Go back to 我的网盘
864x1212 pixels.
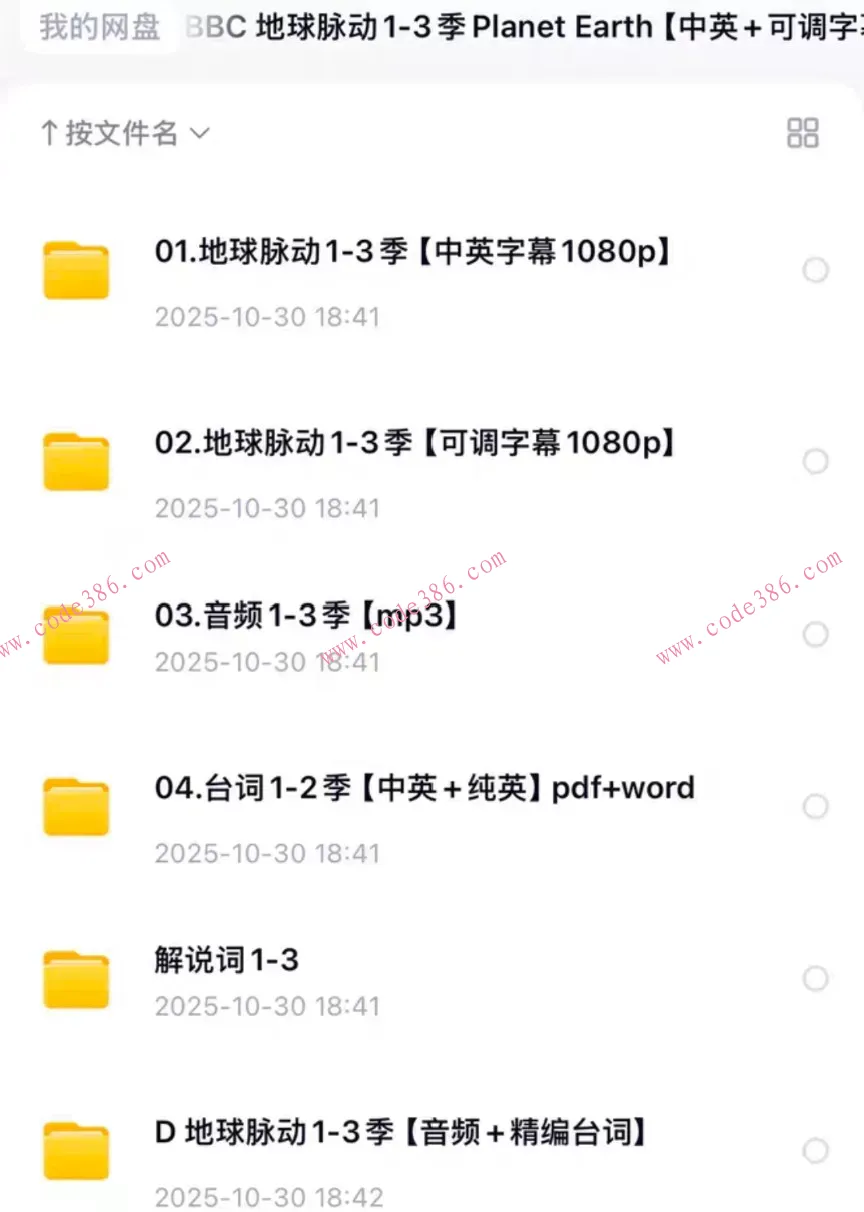coord(98,27)
